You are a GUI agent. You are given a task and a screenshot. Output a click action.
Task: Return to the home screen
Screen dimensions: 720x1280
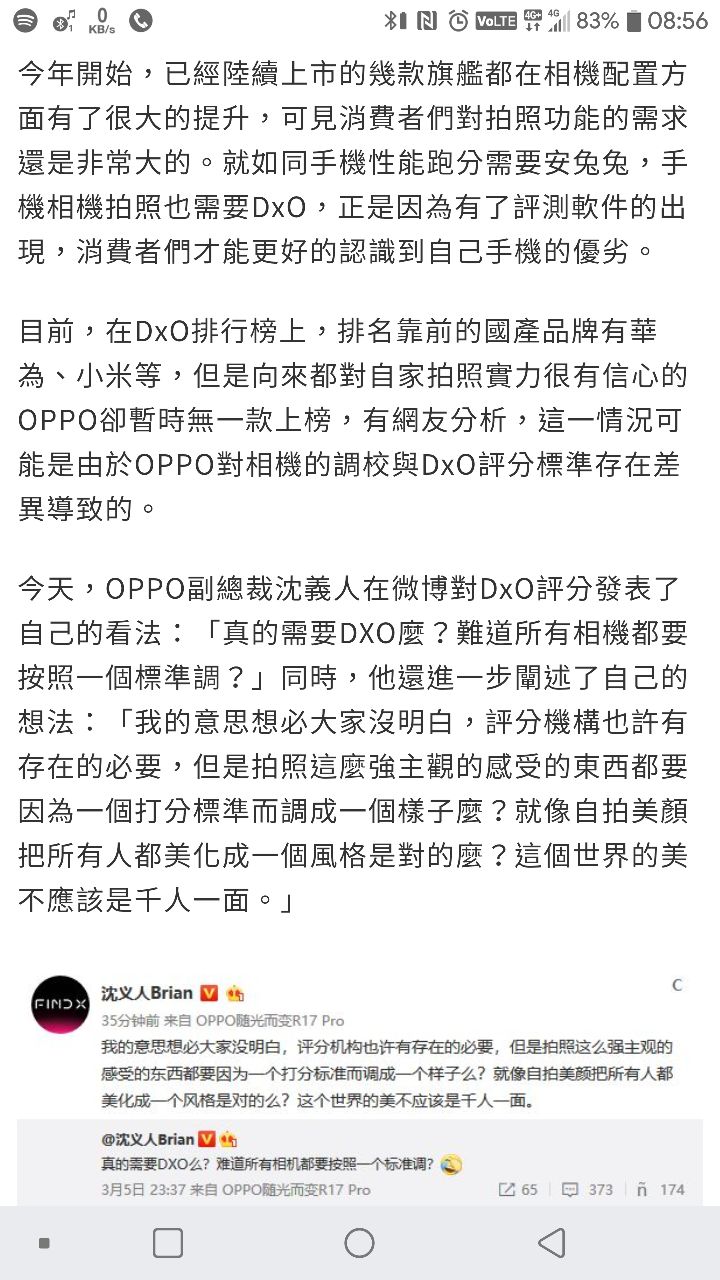(x=359, y=1243)
